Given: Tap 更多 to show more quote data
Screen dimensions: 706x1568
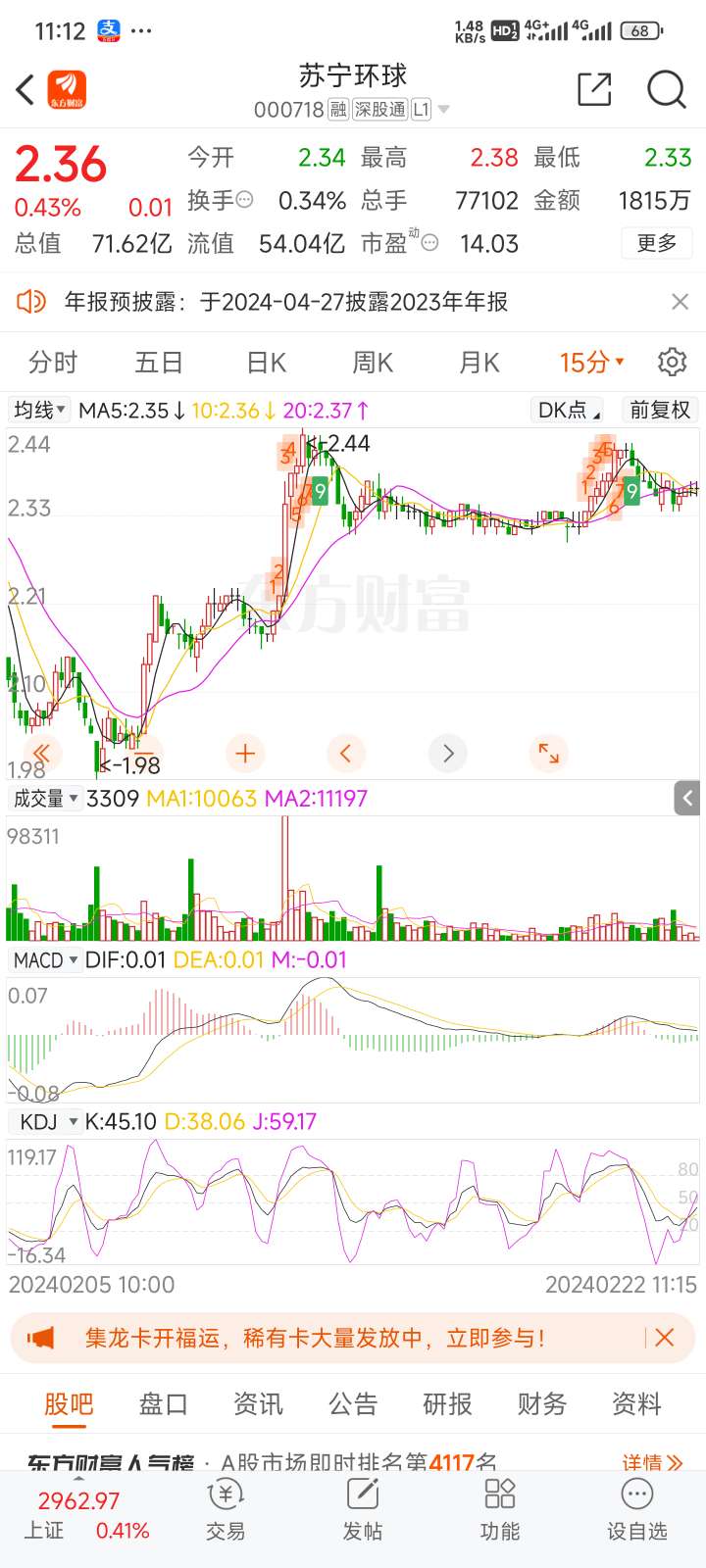Looking at the screenshot, I should (x=656, y=242).
